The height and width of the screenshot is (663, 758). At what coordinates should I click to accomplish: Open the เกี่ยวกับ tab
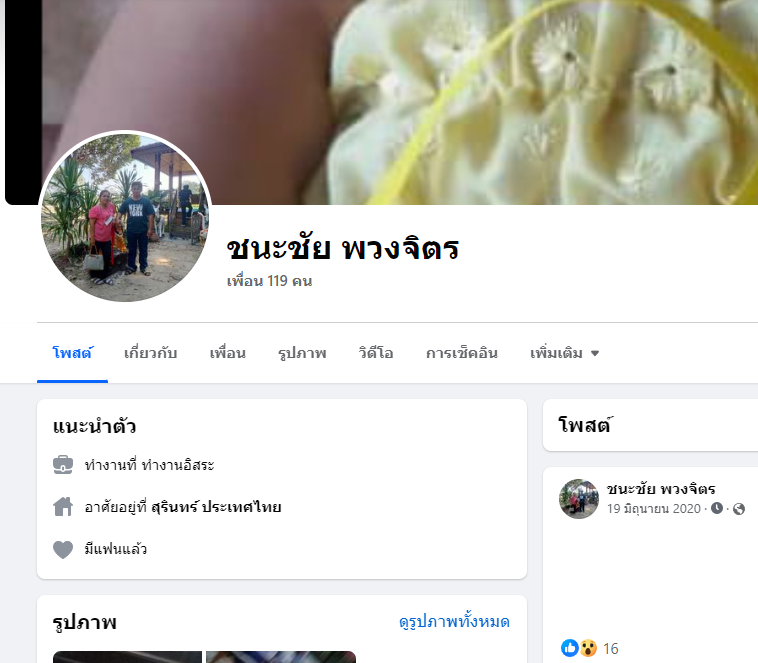click(150, 353)
